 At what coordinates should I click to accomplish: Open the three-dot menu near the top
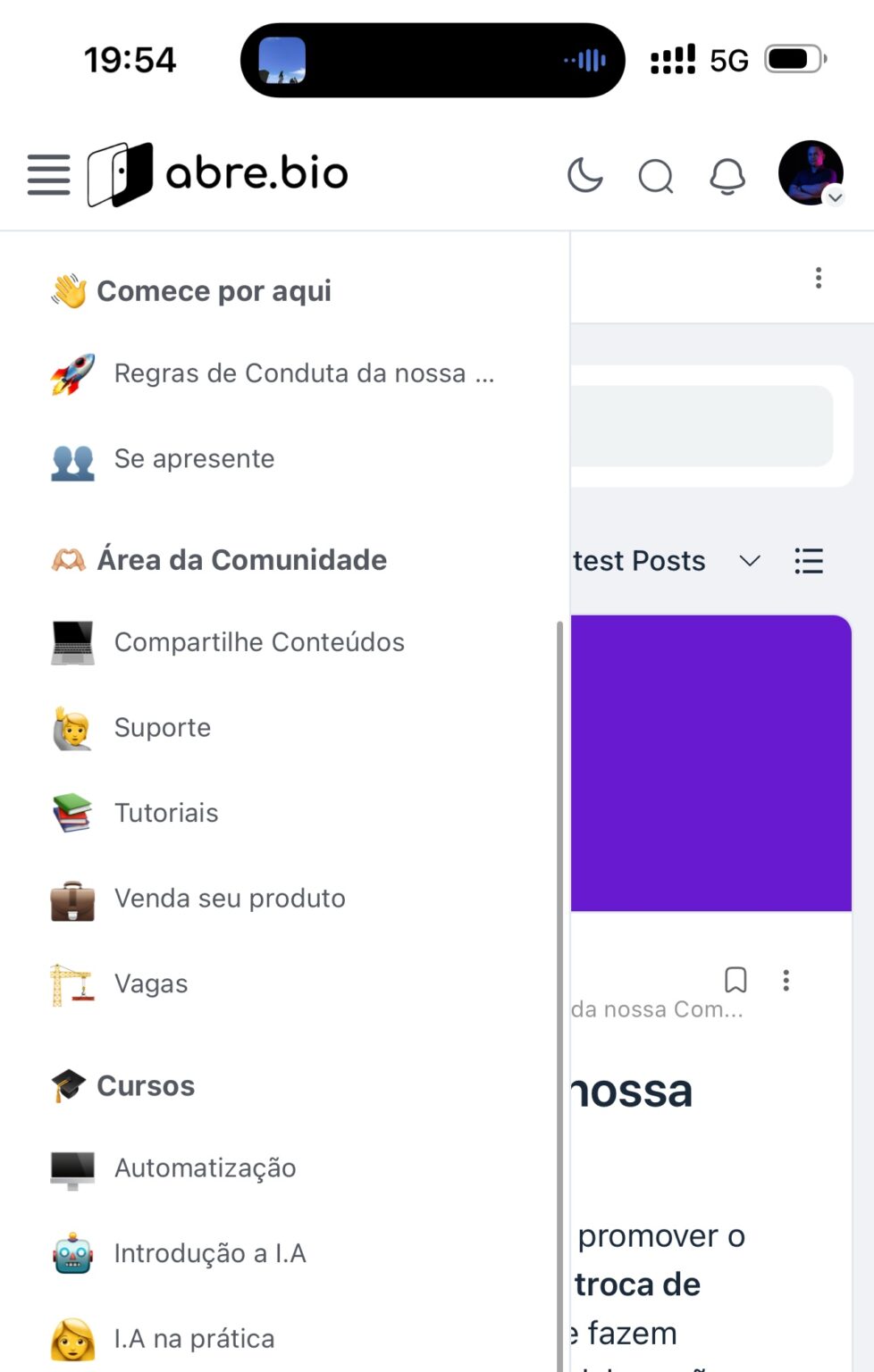pos(819,277)
